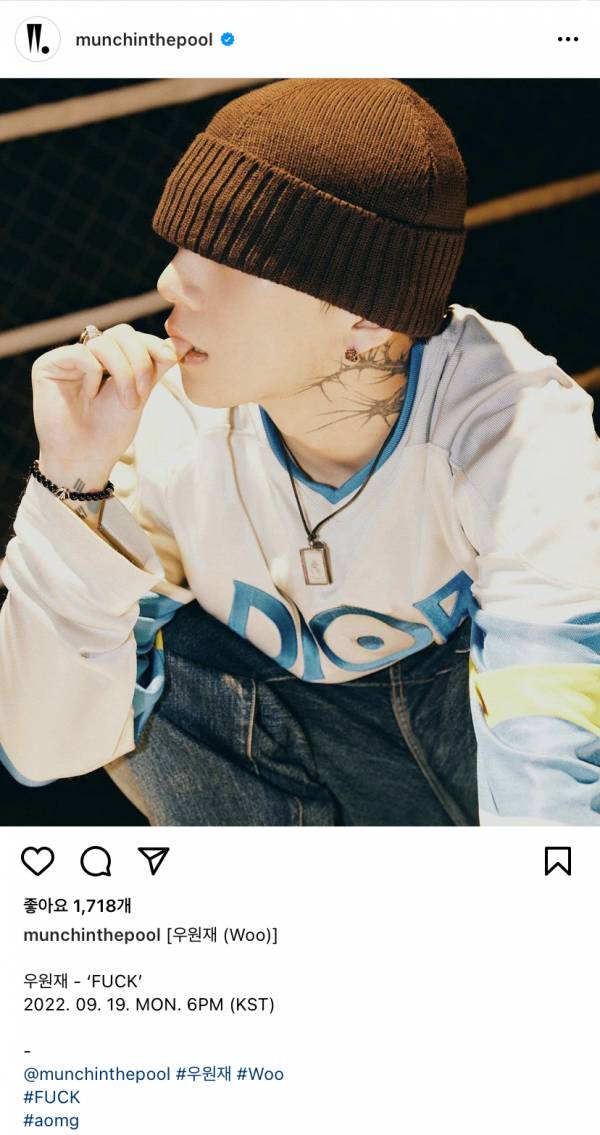This screenshot has height=1135, width=600.
Task: Like this post with the heart icon
Action: point(38,861)
